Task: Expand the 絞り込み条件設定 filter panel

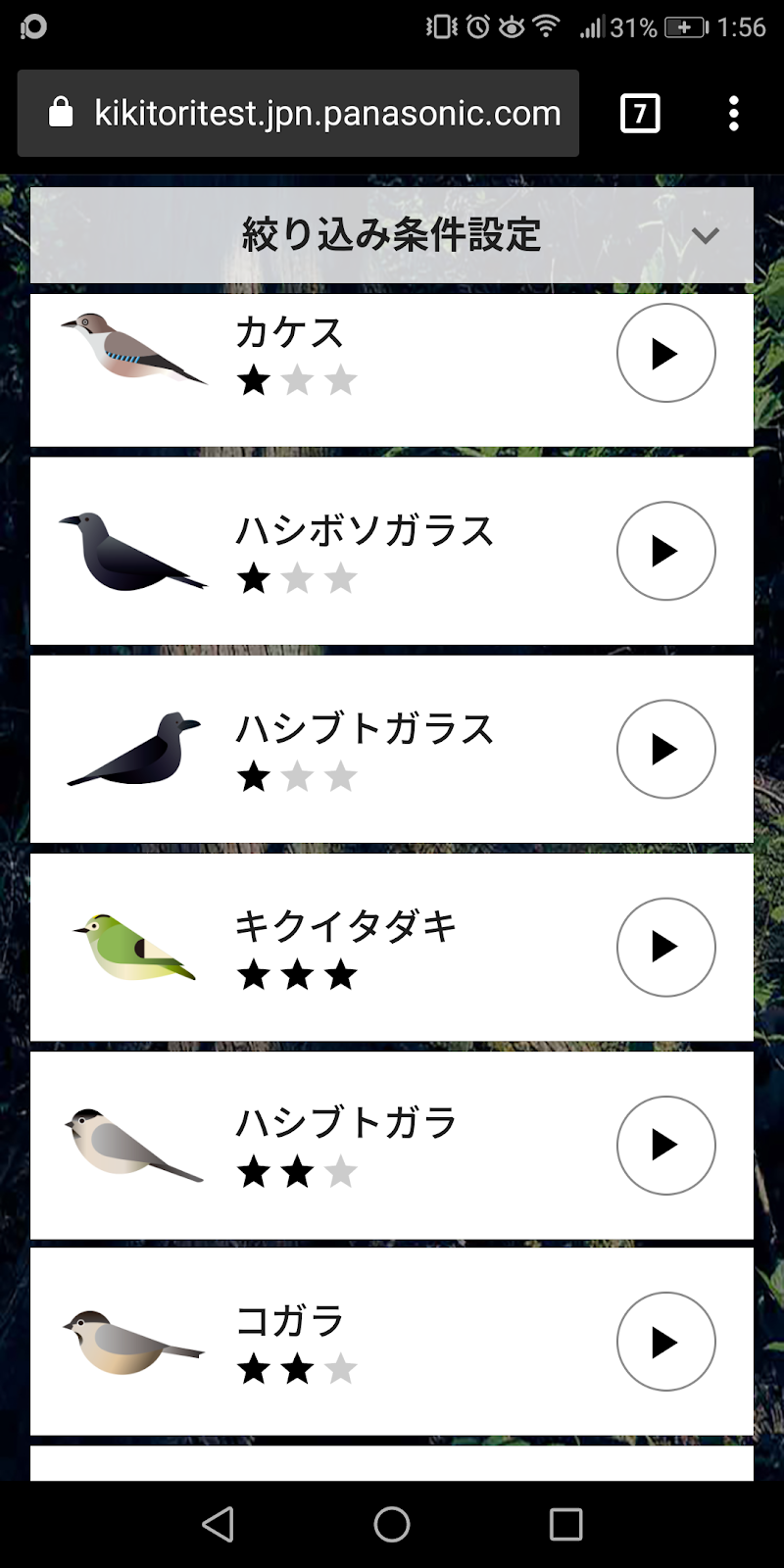Action: (705, 235)
